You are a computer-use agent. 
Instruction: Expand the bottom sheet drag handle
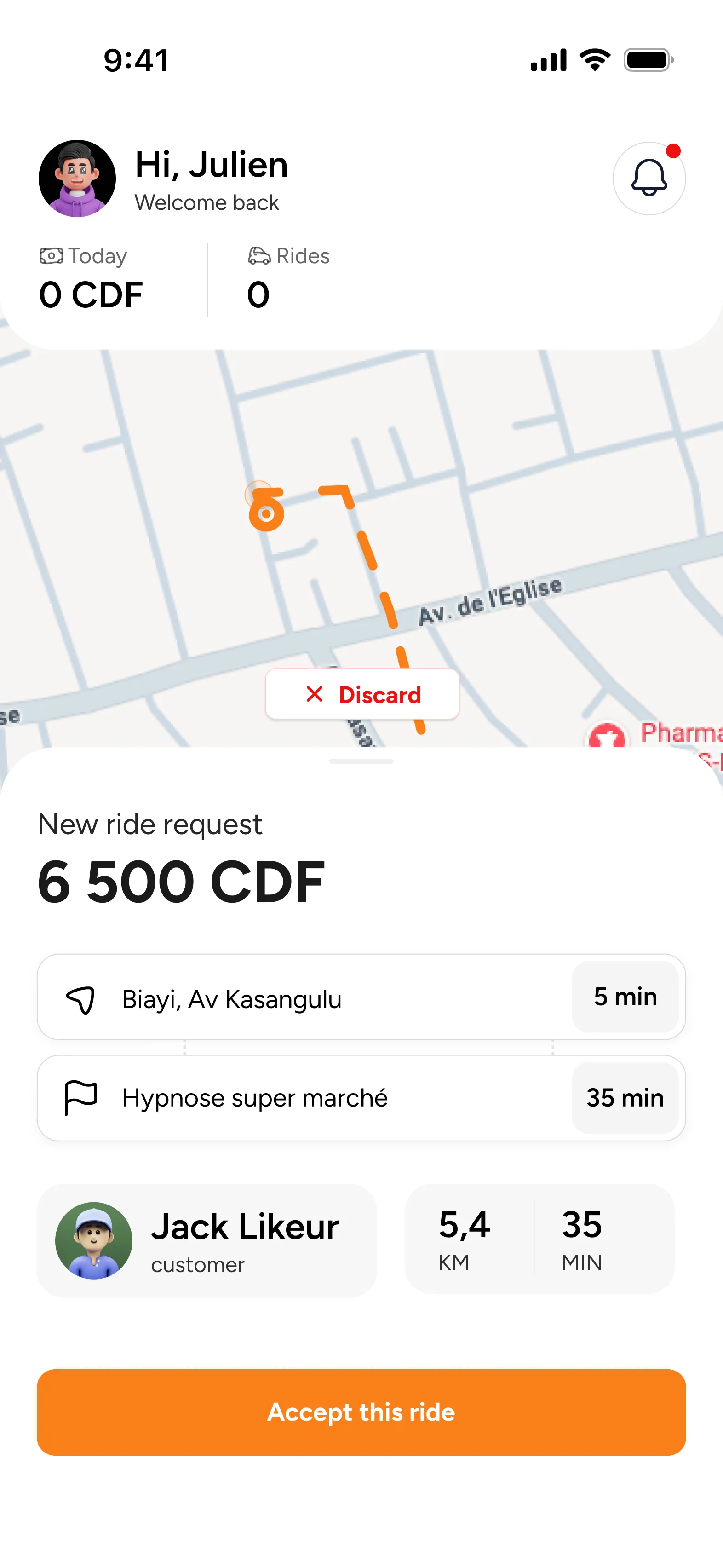pos(361,760)
